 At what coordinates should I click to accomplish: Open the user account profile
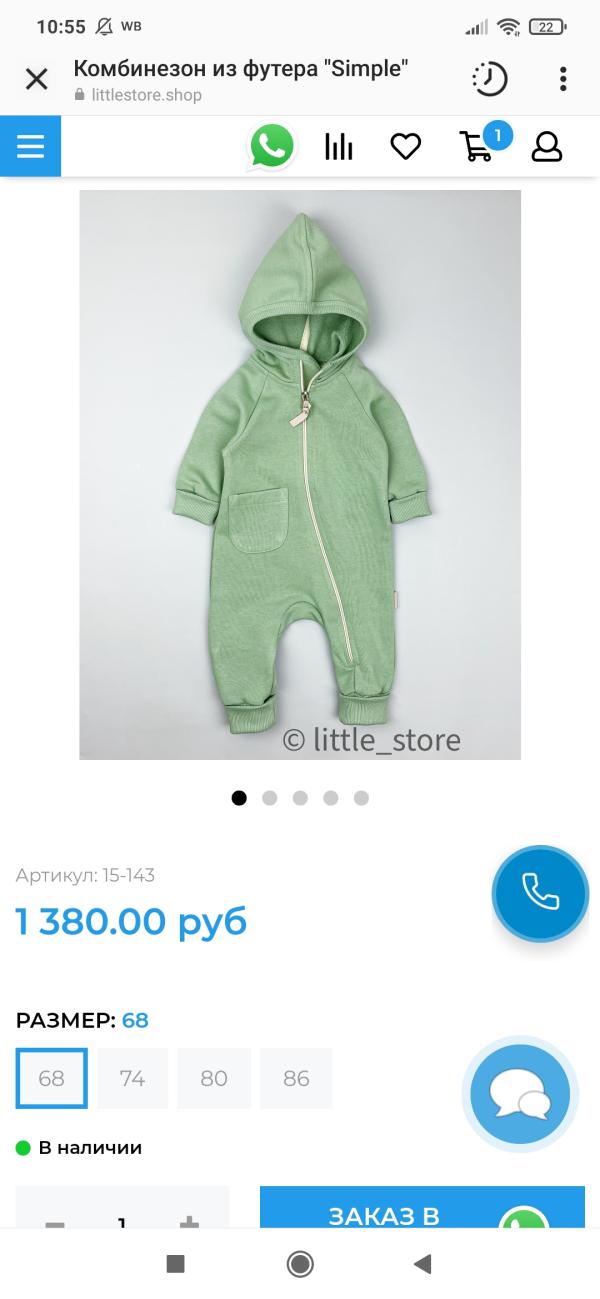(x=546, y=147)
